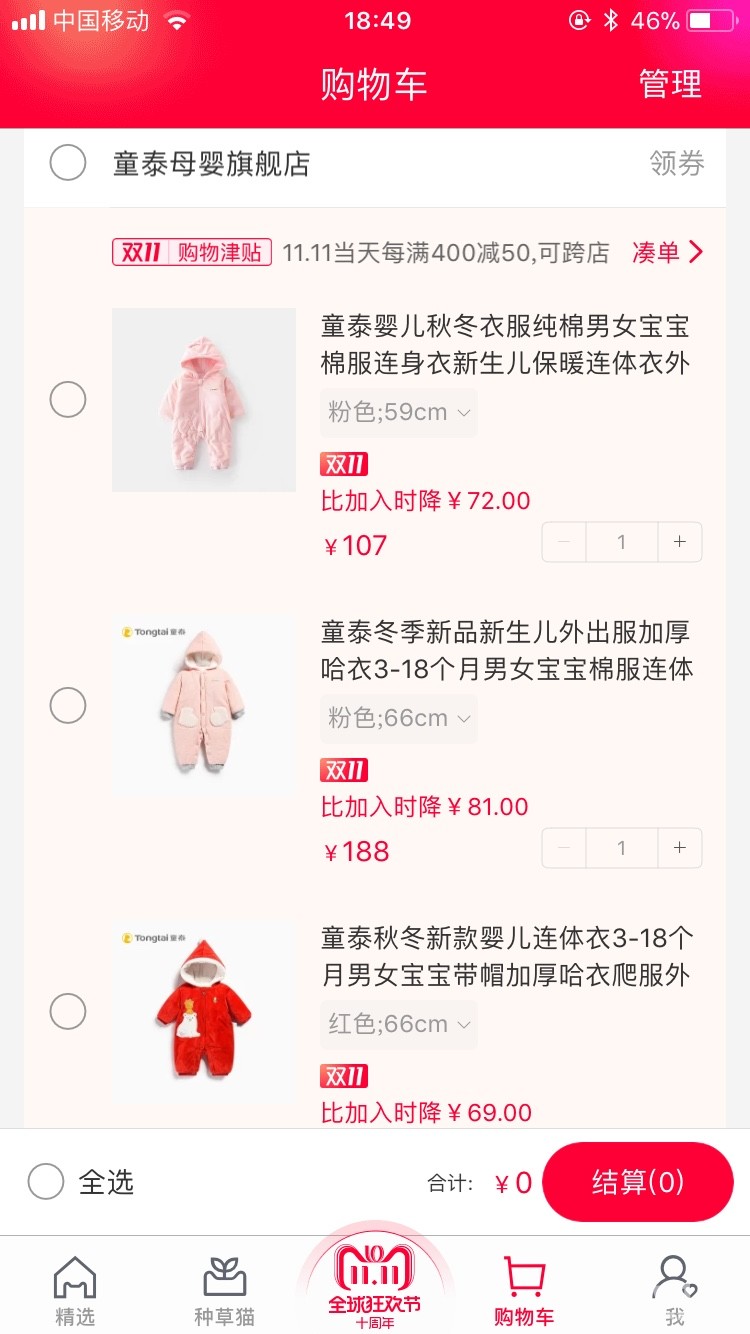This screenshot has width=750, height=1334.
Task: Go to the 种草猫 tab
Action: click(224, 1290)
